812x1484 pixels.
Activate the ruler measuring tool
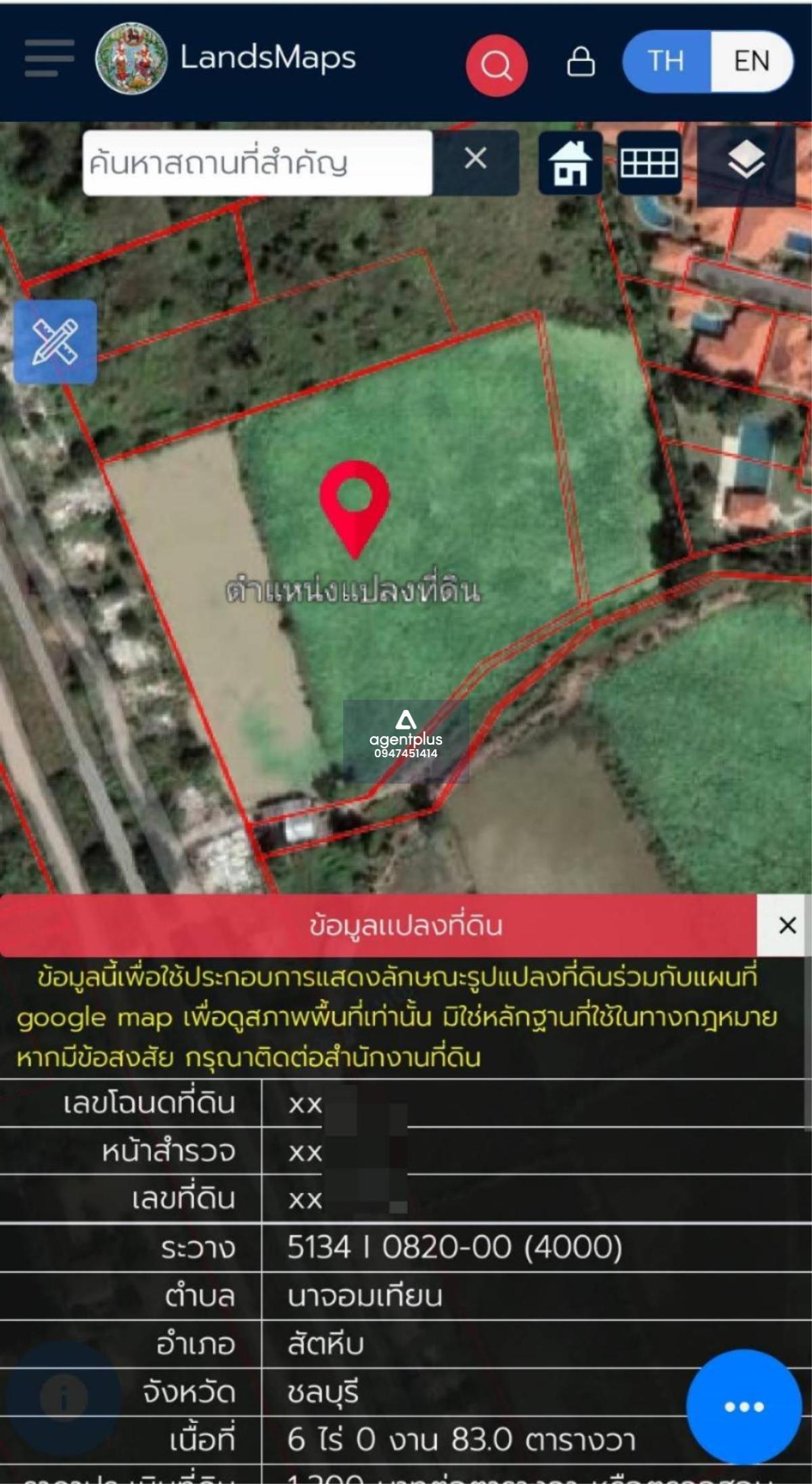tap(55, 342)
